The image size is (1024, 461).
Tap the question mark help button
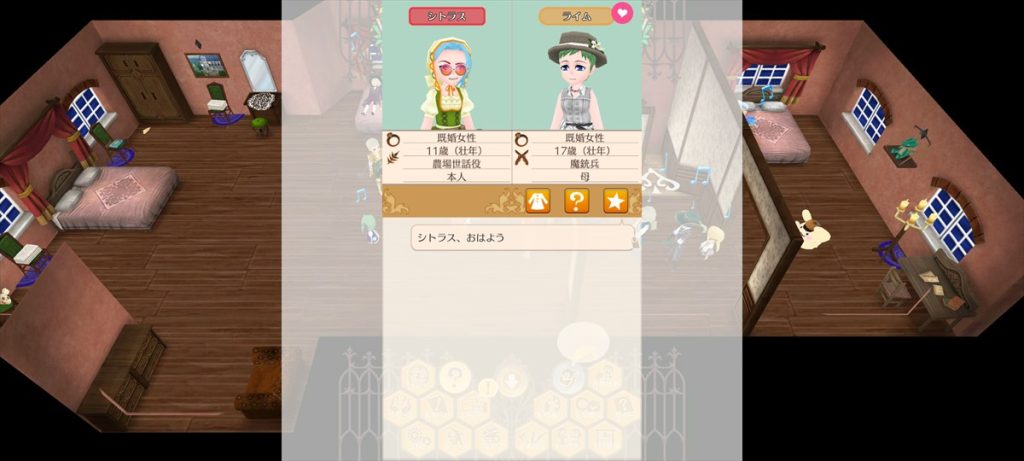tap(576, 200)
